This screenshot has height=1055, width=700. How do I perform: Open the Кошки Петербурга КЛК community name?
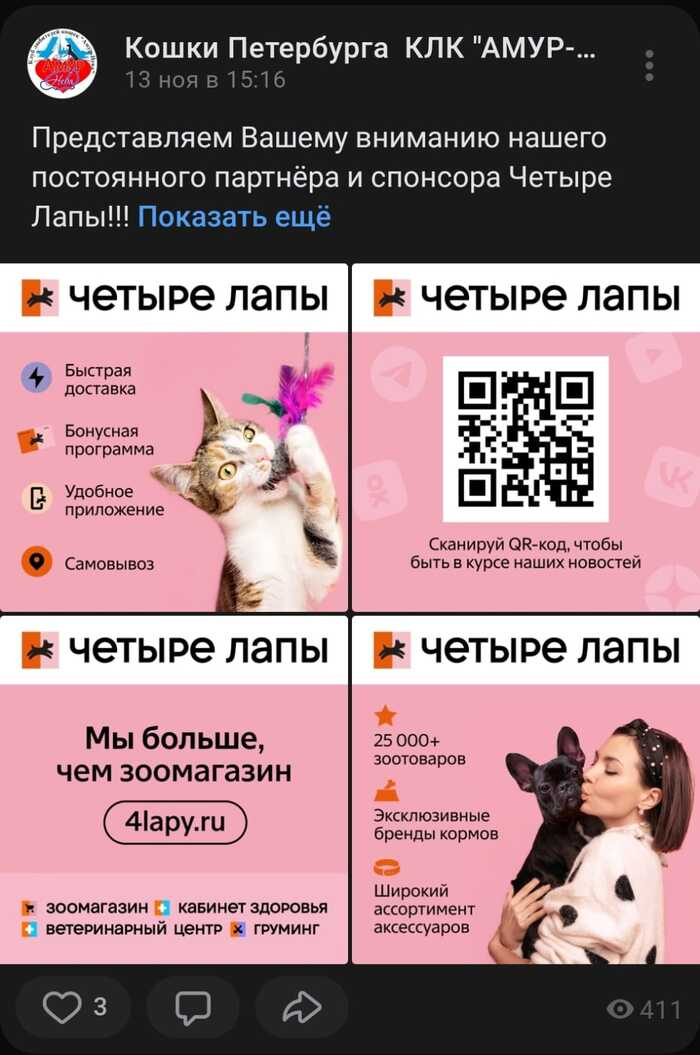point(362,48)
